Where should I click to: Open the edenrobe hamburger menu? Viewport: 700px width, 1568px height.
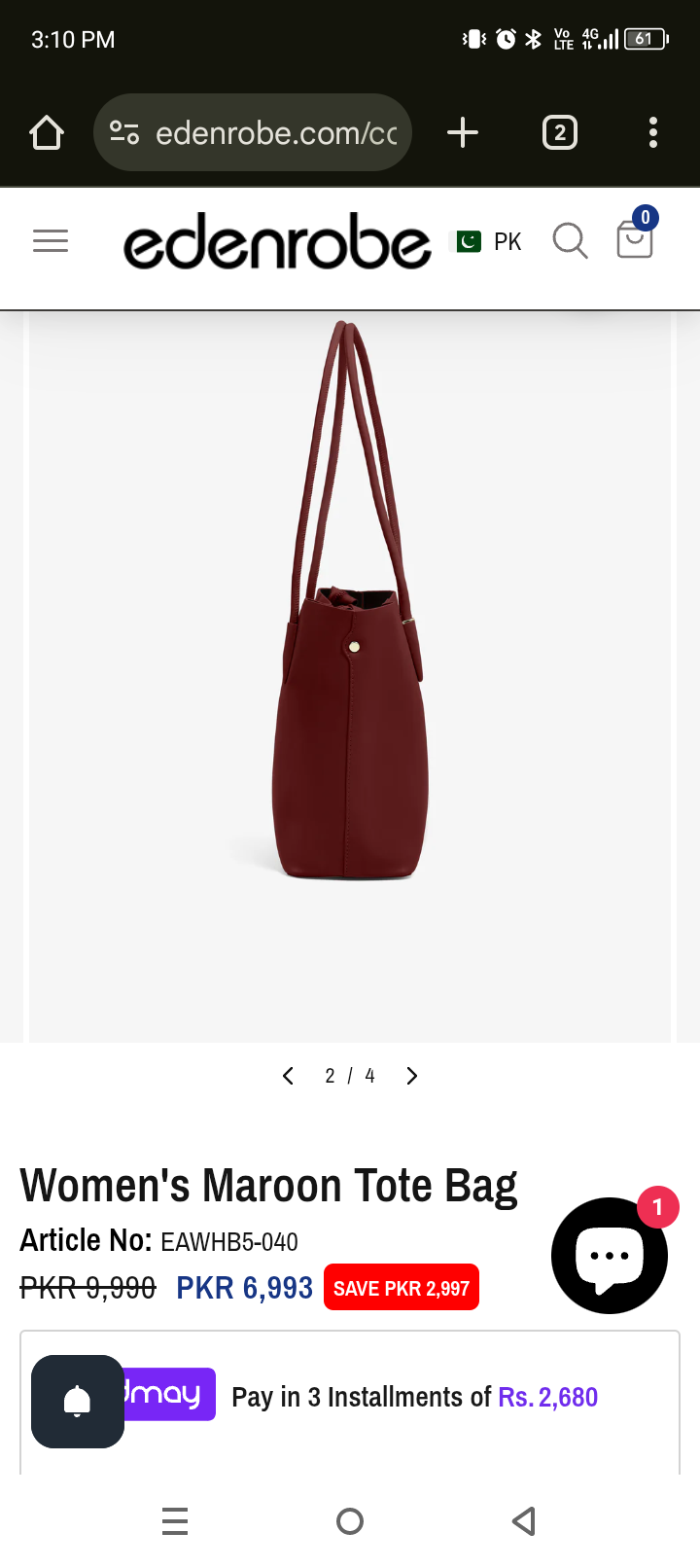[50, 240]
